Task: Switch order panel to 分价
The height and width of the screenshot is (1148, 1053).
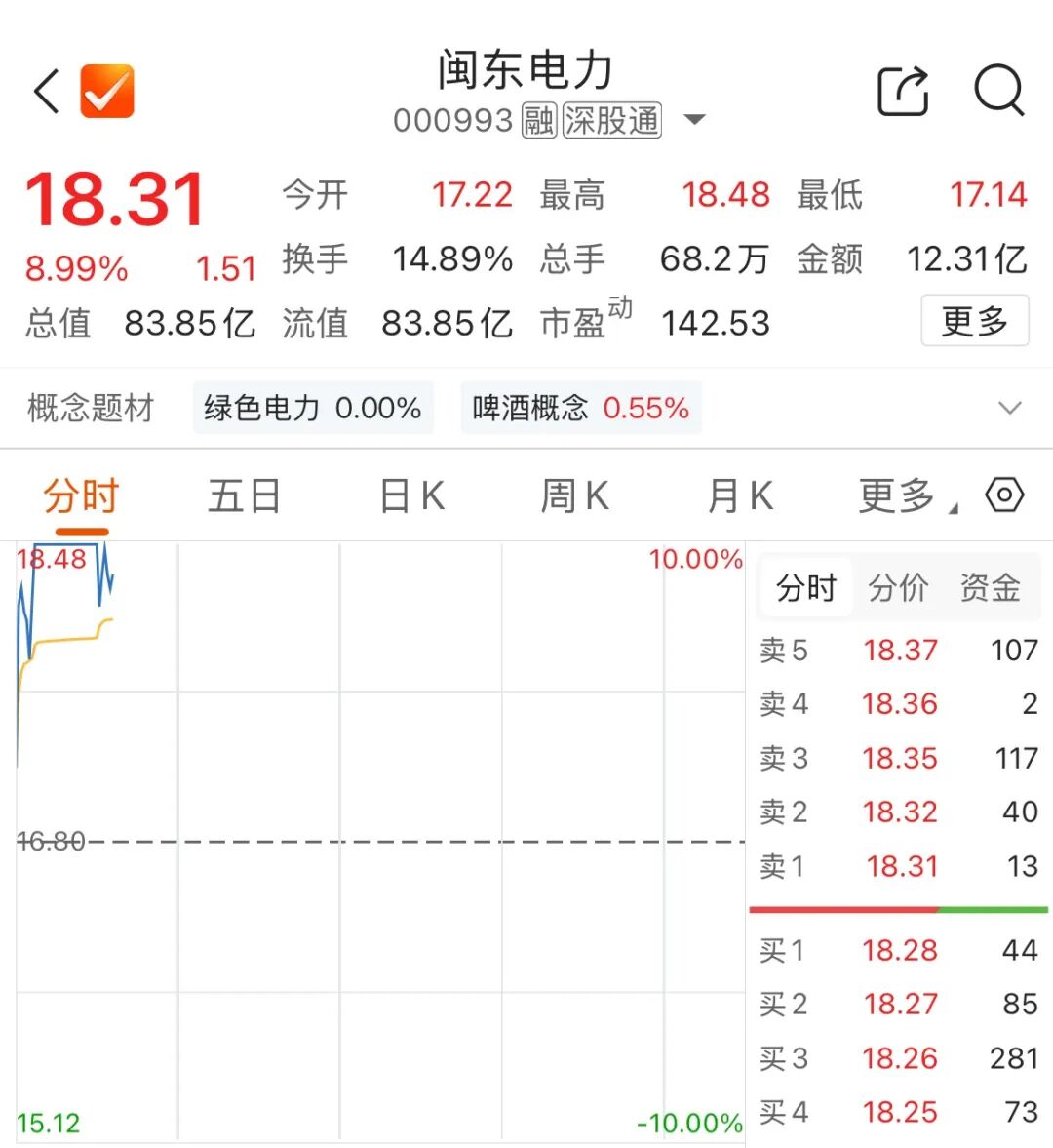Action: 898,588
